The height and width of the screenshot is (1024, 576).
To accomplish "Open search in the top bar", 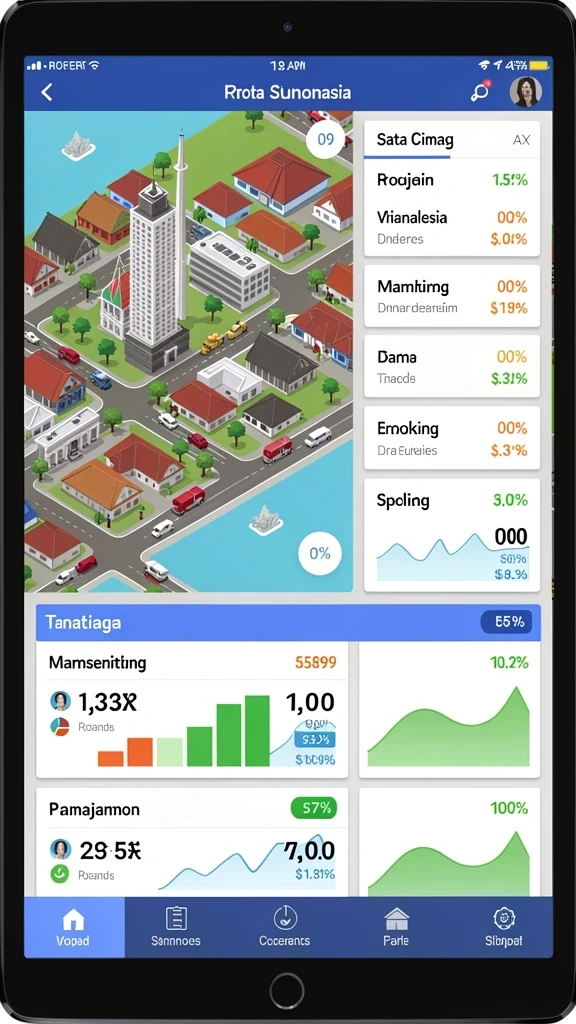I will (480, 92).
